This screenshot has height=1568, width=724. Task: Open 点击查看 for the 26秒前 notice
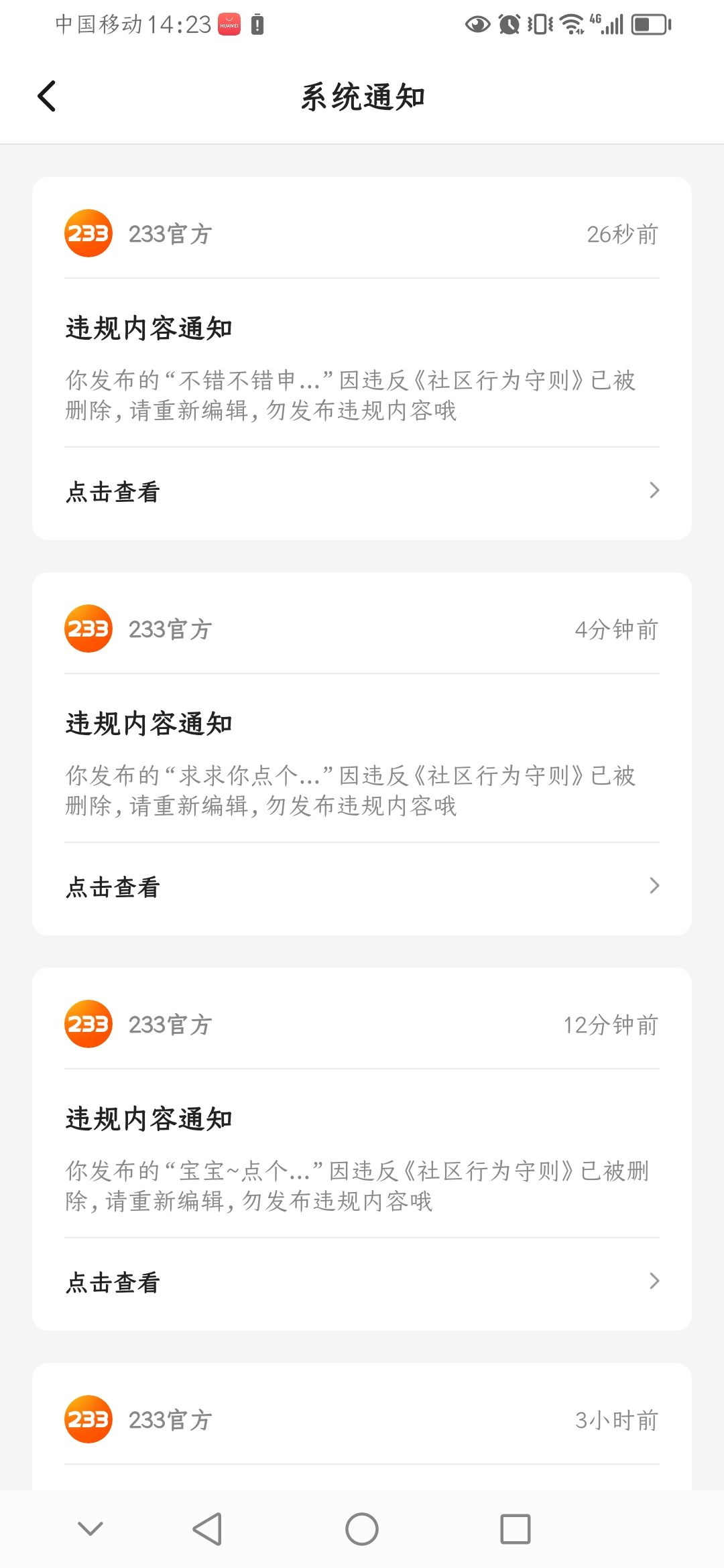point(362,492)
